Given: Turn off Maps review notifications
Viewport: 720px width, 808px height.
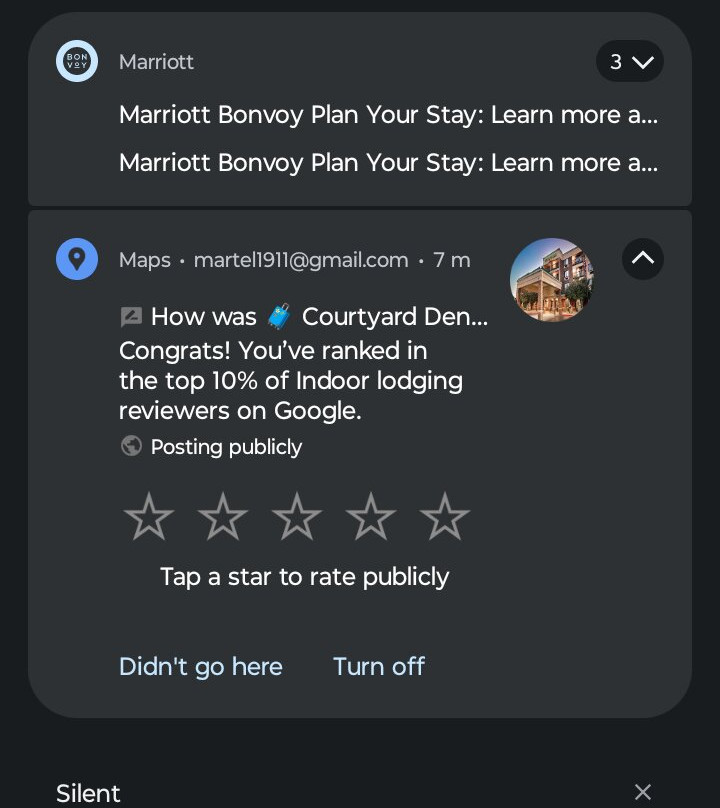Looking at the screenshot, I should point(379,667).
